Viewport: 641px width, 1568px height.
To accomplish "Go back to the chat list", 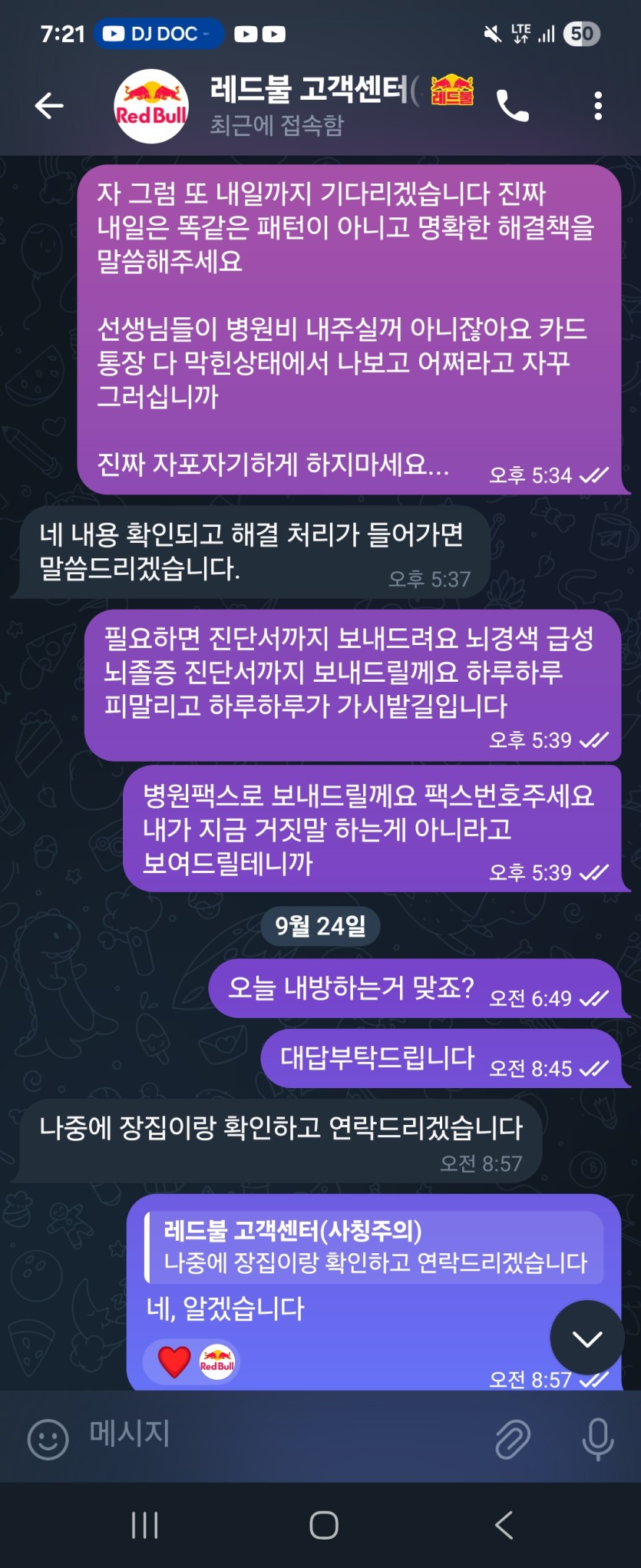I will (x=49, y=105).
